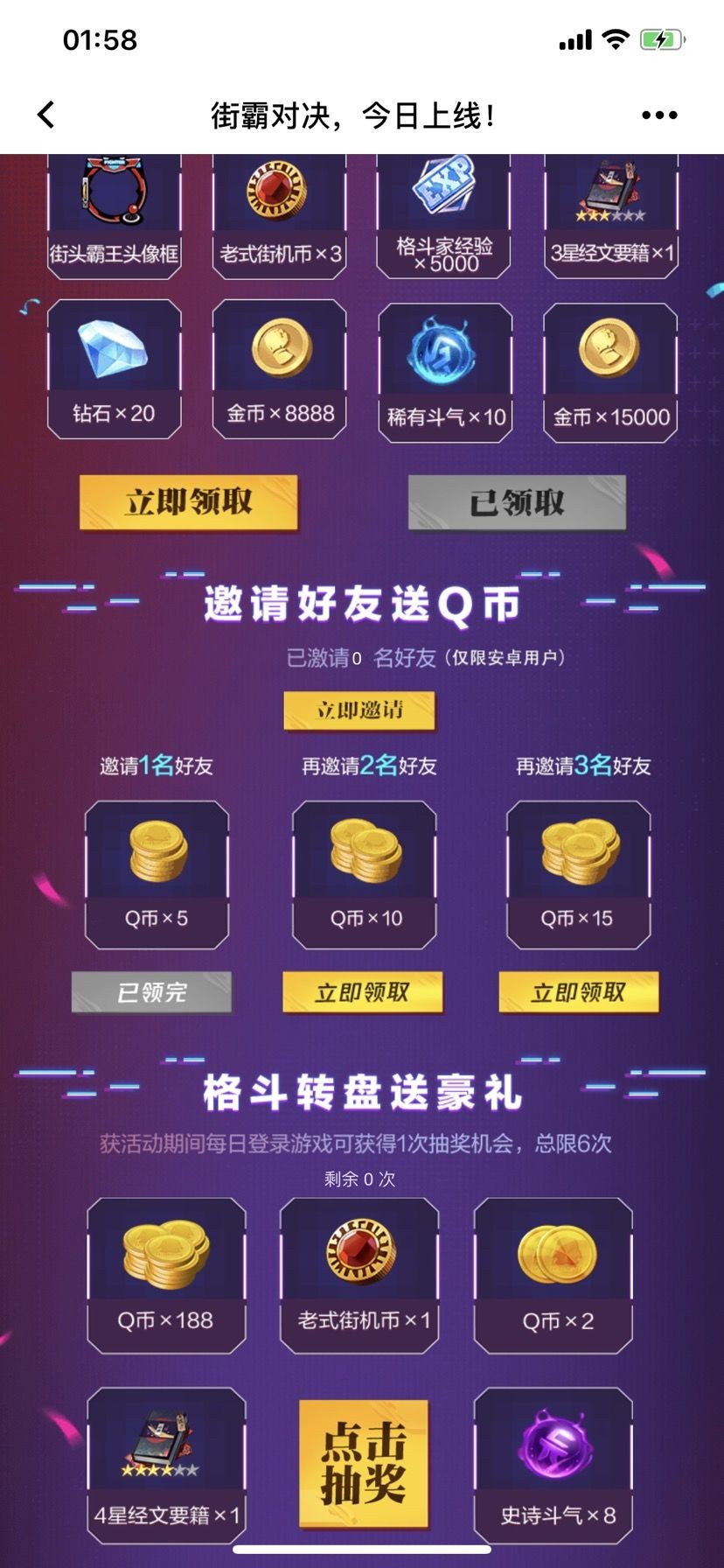Tap 立即邀请 to invite friends
724x1568 pixels.
point(359,710)
